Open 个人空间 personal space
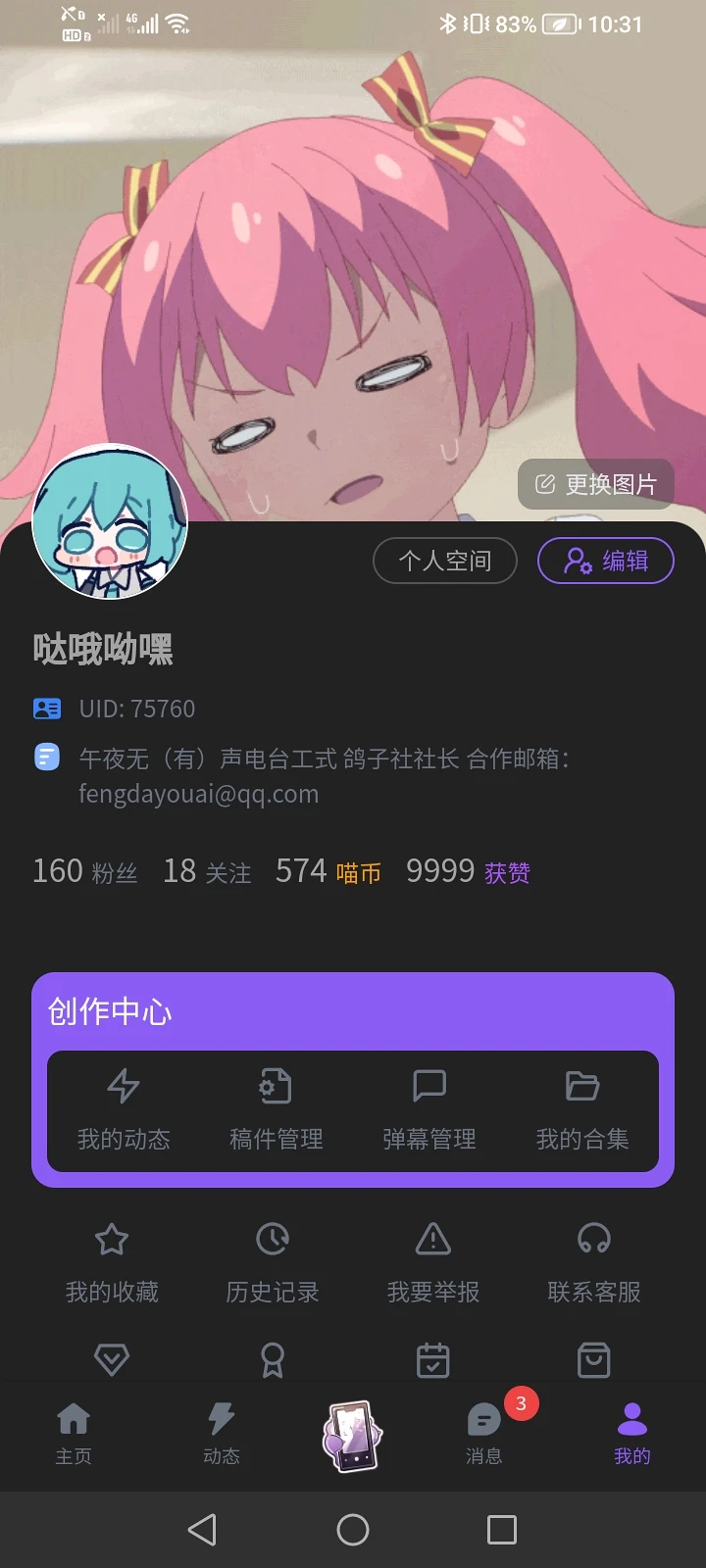 445,561
